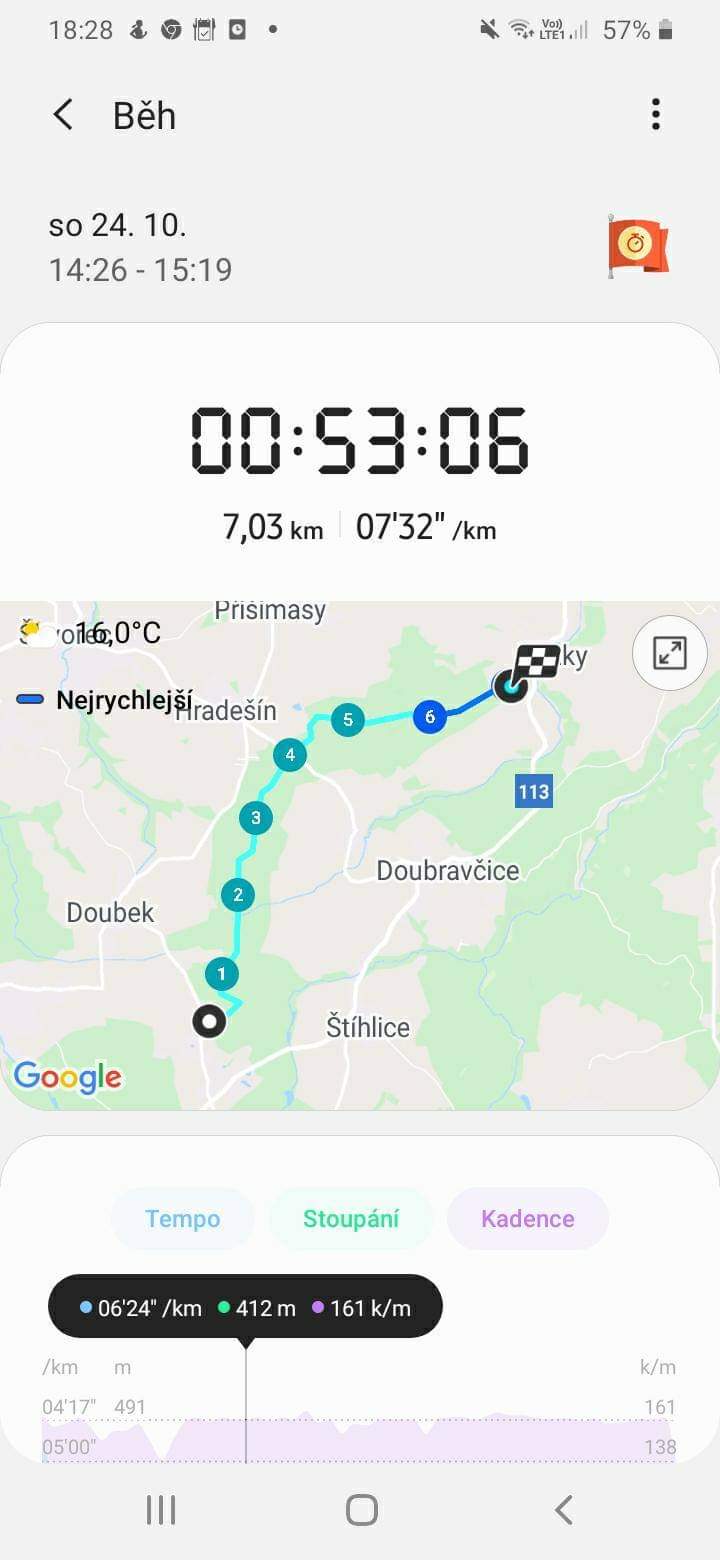Go to the home screen
Viewport: 720px width, 1560px height.
click(361, 1510)
